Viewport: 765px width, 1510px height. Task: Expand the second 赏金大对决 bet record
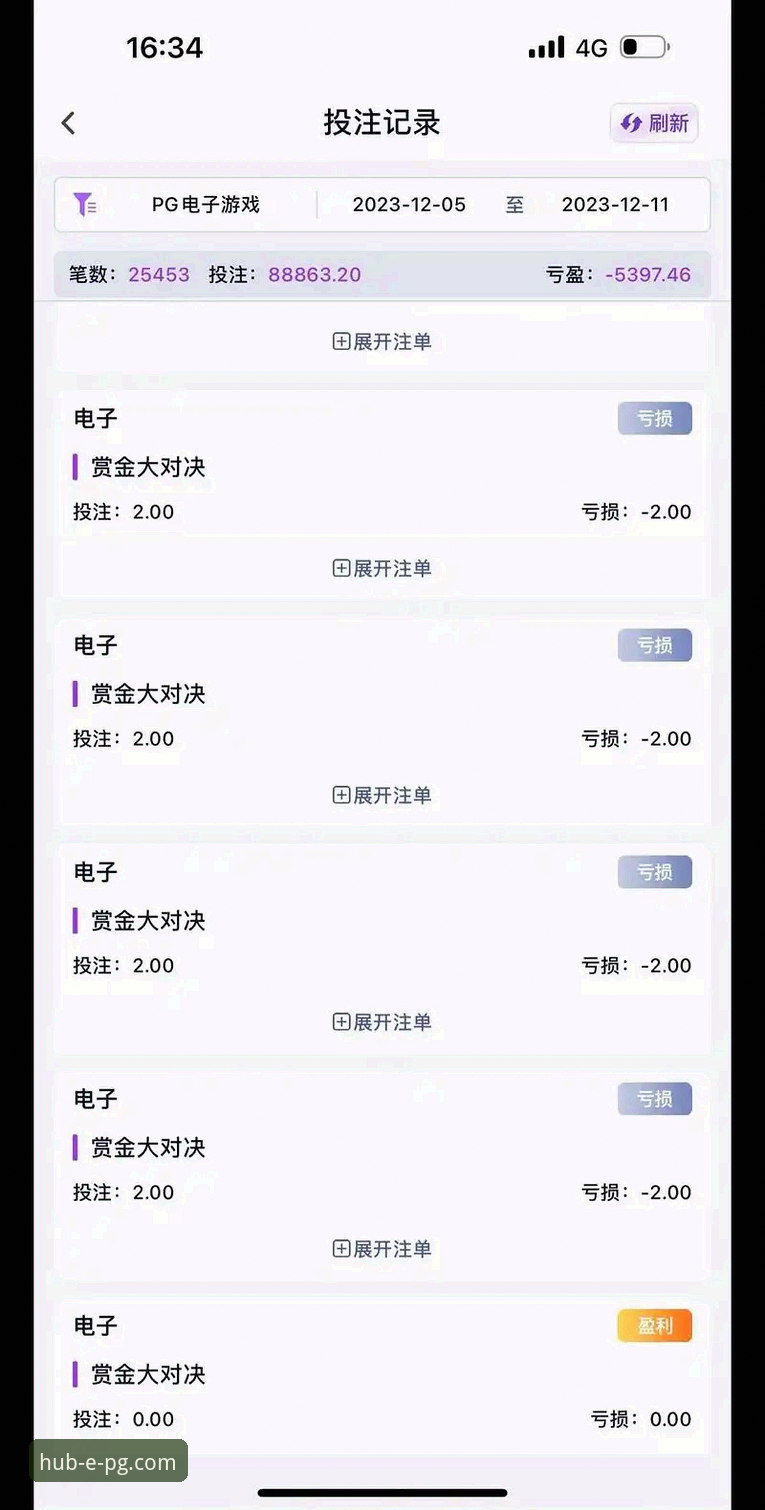point(381,568)
